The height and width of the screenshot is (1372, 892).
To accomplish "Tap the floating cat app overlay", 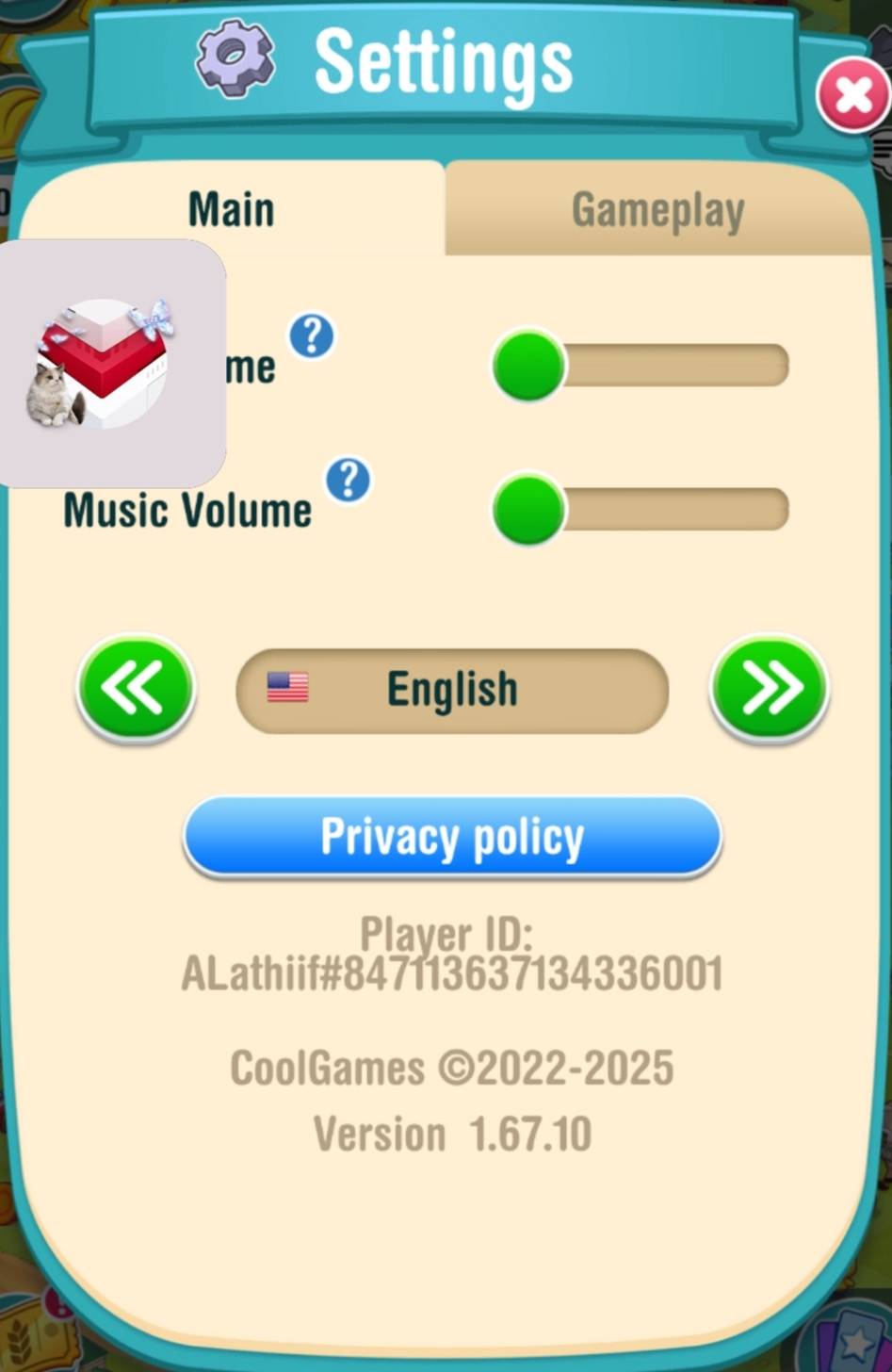I will coord(104,364).
